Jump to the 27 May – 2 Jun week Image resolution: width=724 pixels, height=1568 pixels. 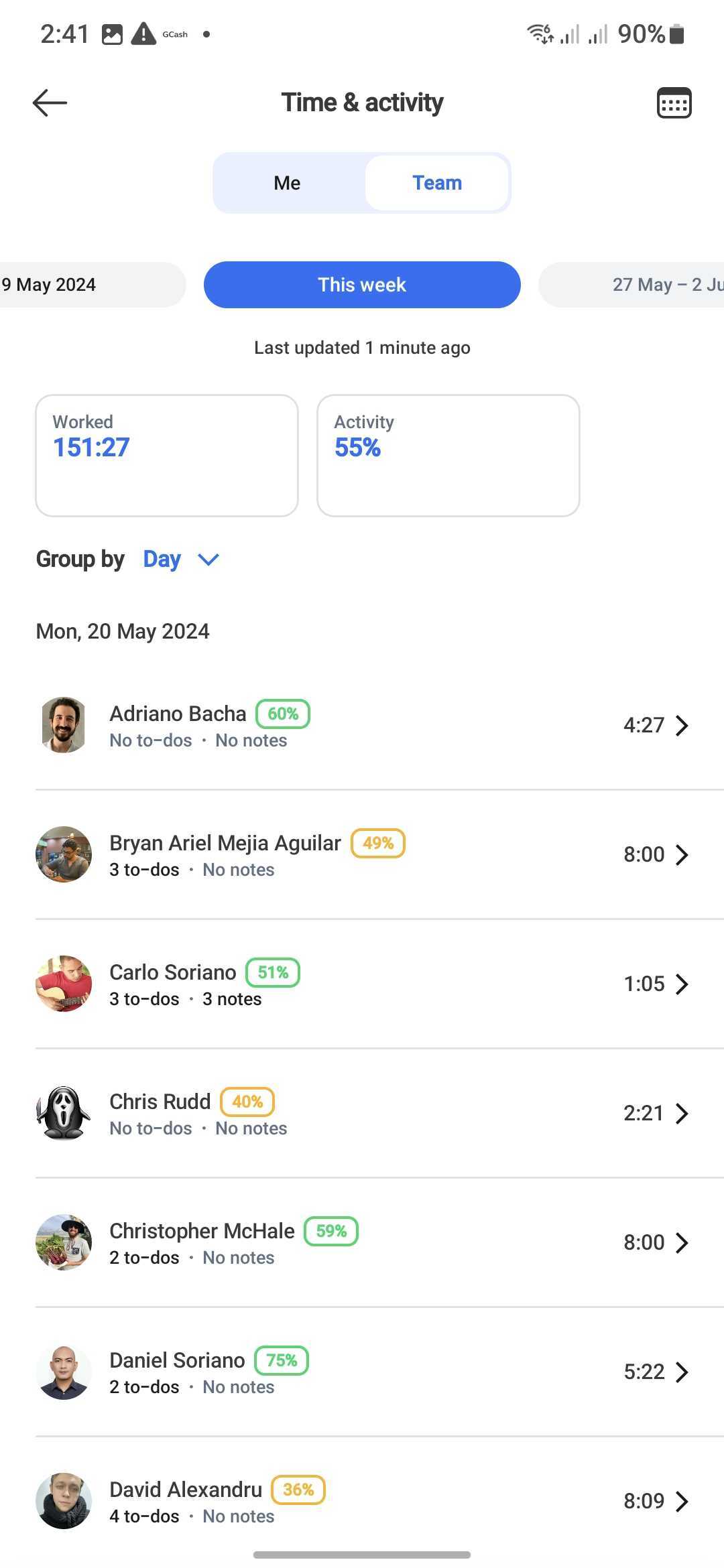[x=631, y=285]
